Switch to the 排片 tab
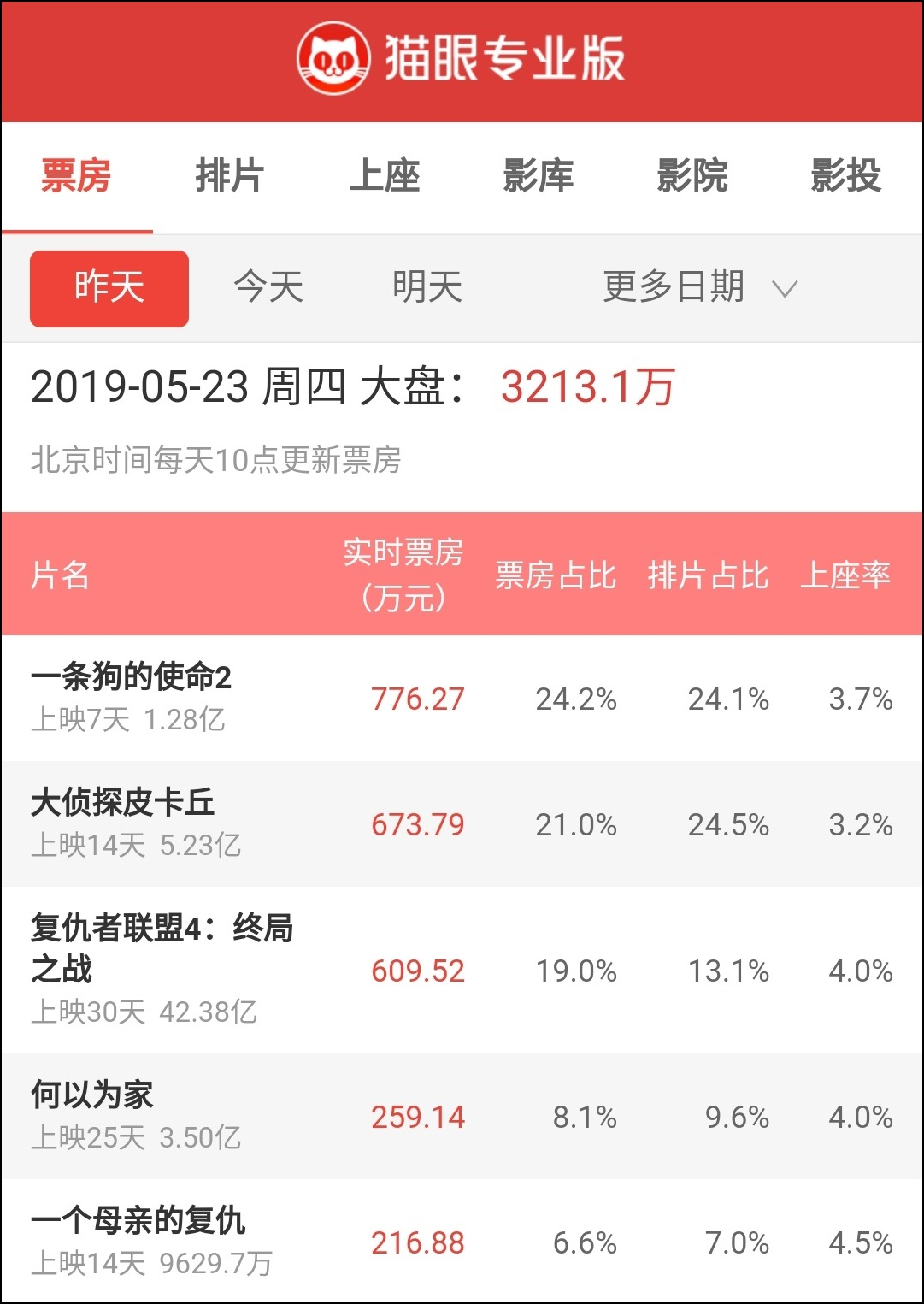 coord(230,176)
